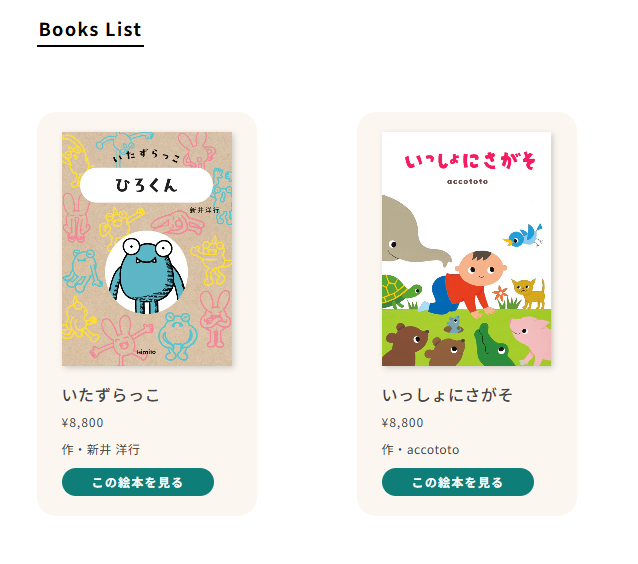Tap この絵本を見る button under いっしょにさがそ
This screenshot has height=564, width=638.
point(457,482)
